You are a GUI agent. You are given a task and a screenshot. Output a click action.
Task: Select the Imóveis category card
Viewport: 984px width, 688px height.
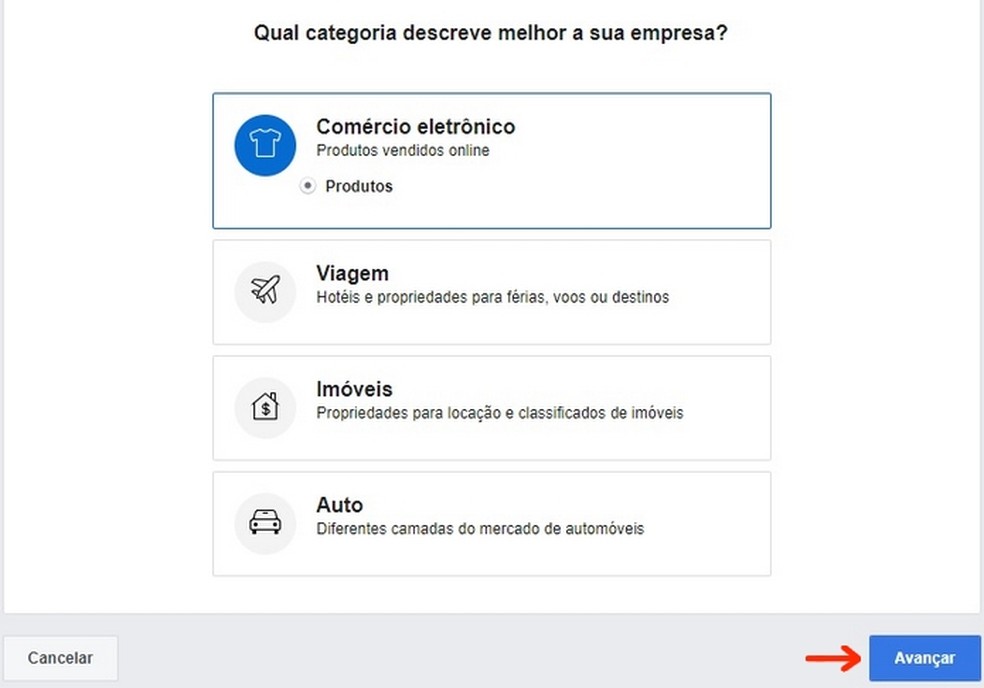490,407
